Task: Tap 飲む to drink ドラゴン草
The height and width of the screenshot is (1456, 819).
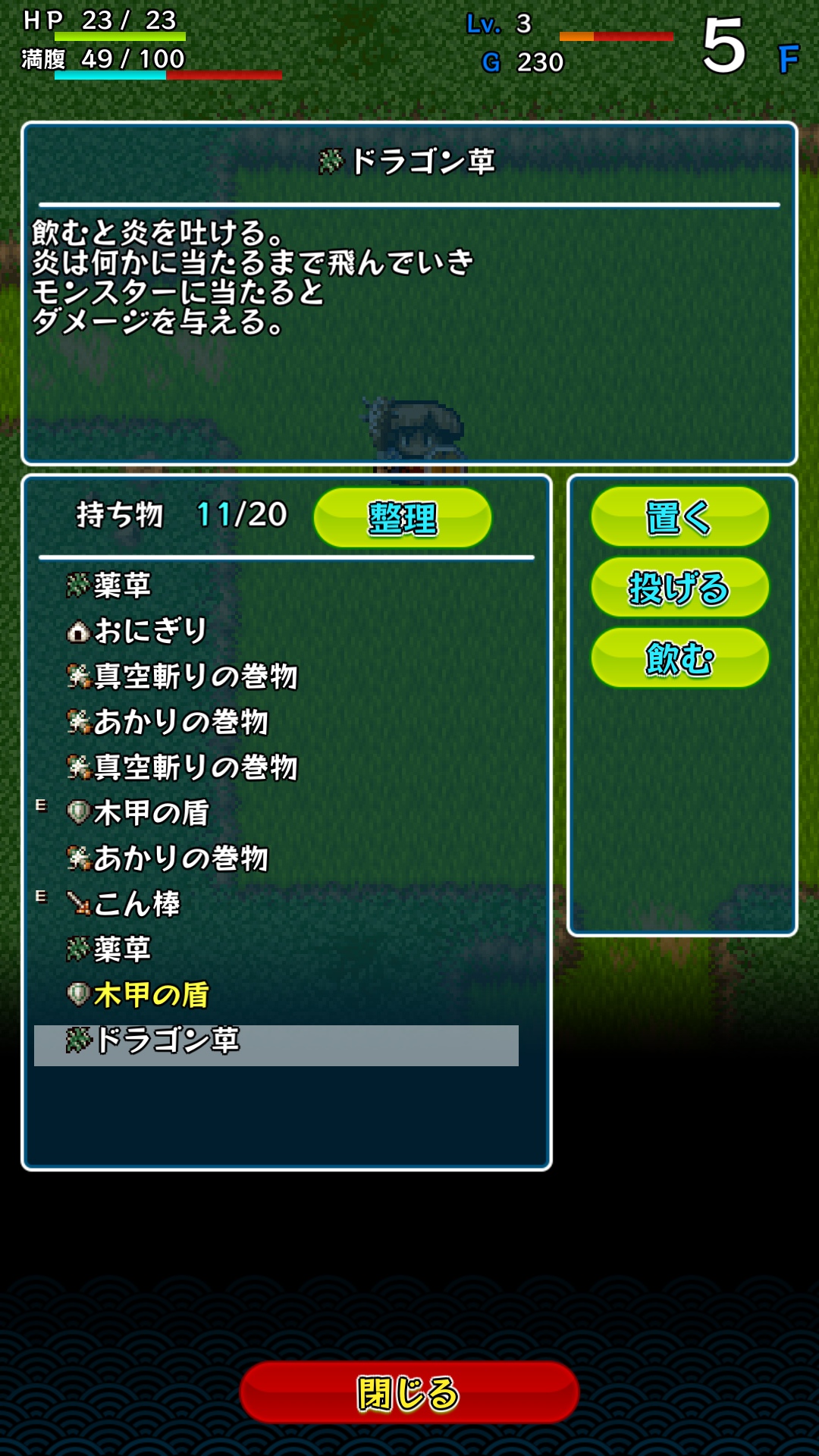Action: pos(679,657)
